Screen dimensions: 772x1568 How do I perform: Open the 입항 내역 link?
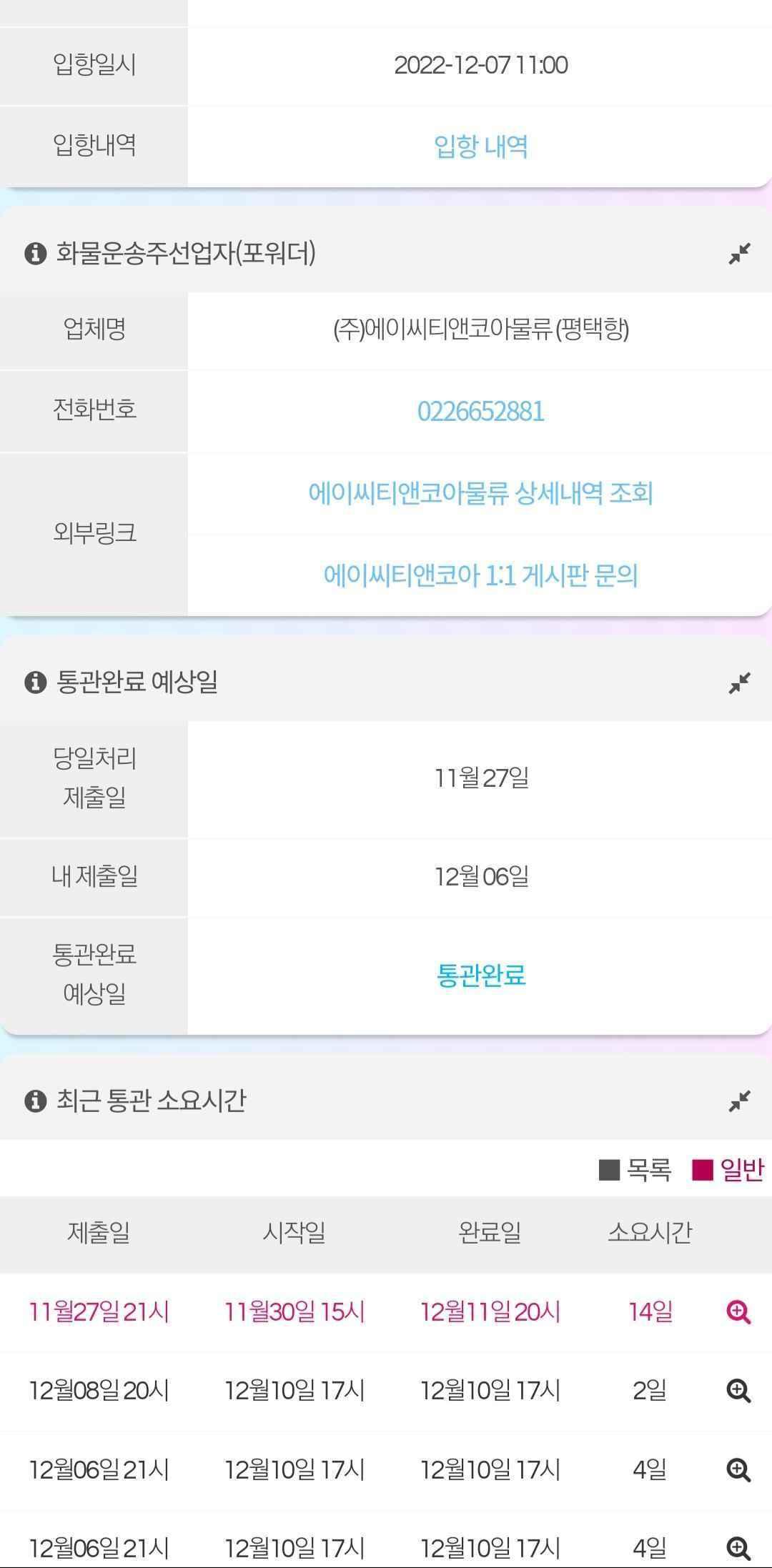pyautogui.click(x=480, y=147)
